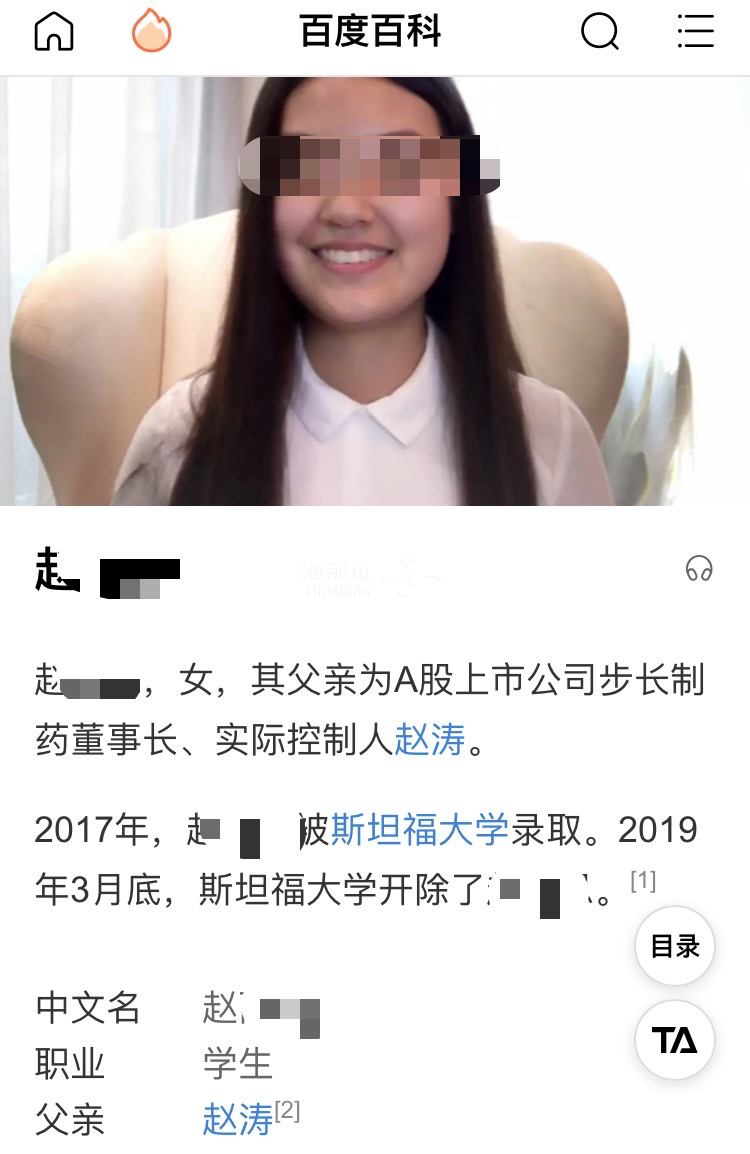The image size is (750, 1154).
Task: Open the 目录 table of contents button
Action: point(675,946)
